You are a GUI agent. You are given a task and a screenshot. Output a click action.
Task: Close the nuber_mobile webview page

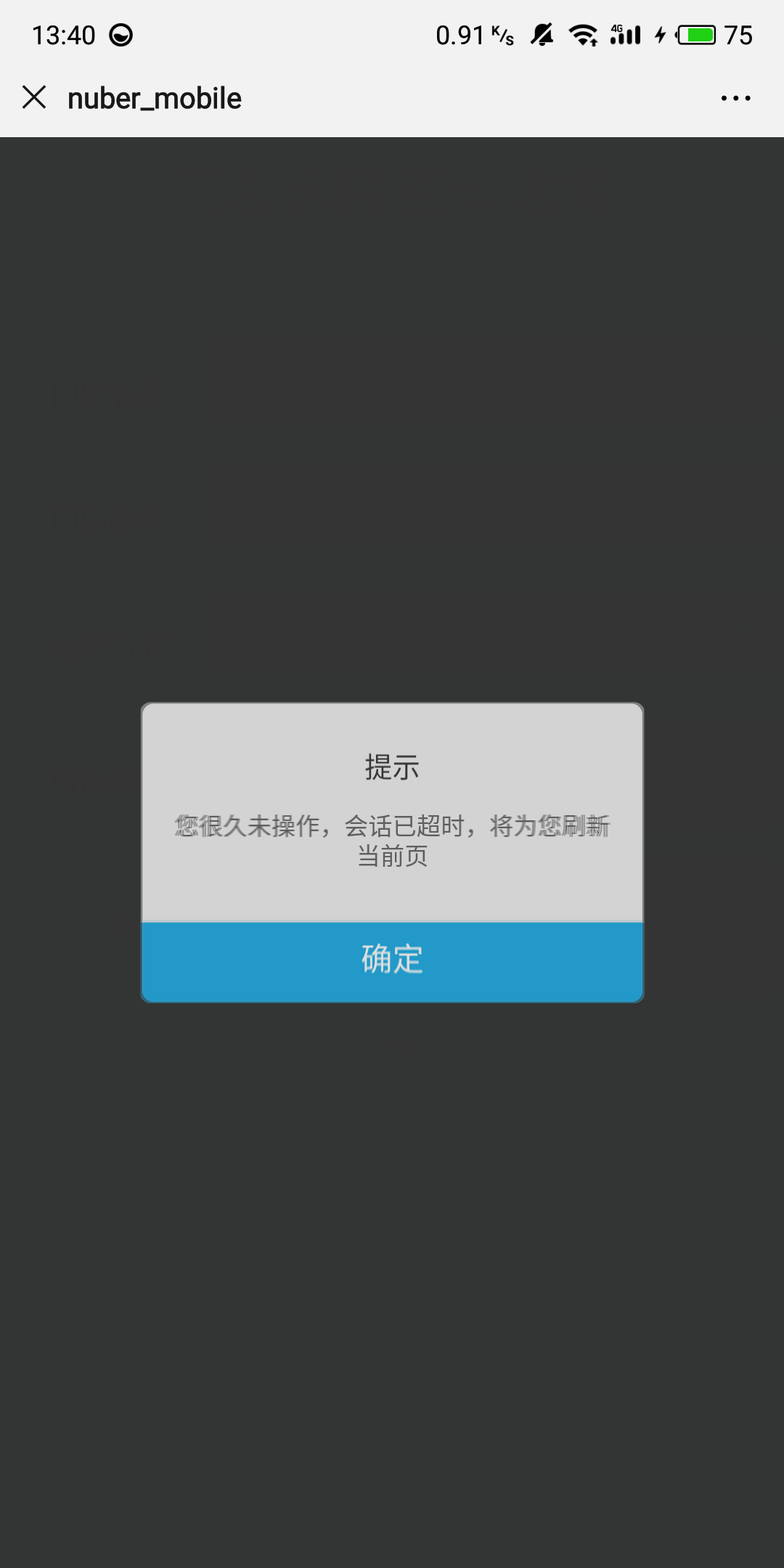pos(34,97)
